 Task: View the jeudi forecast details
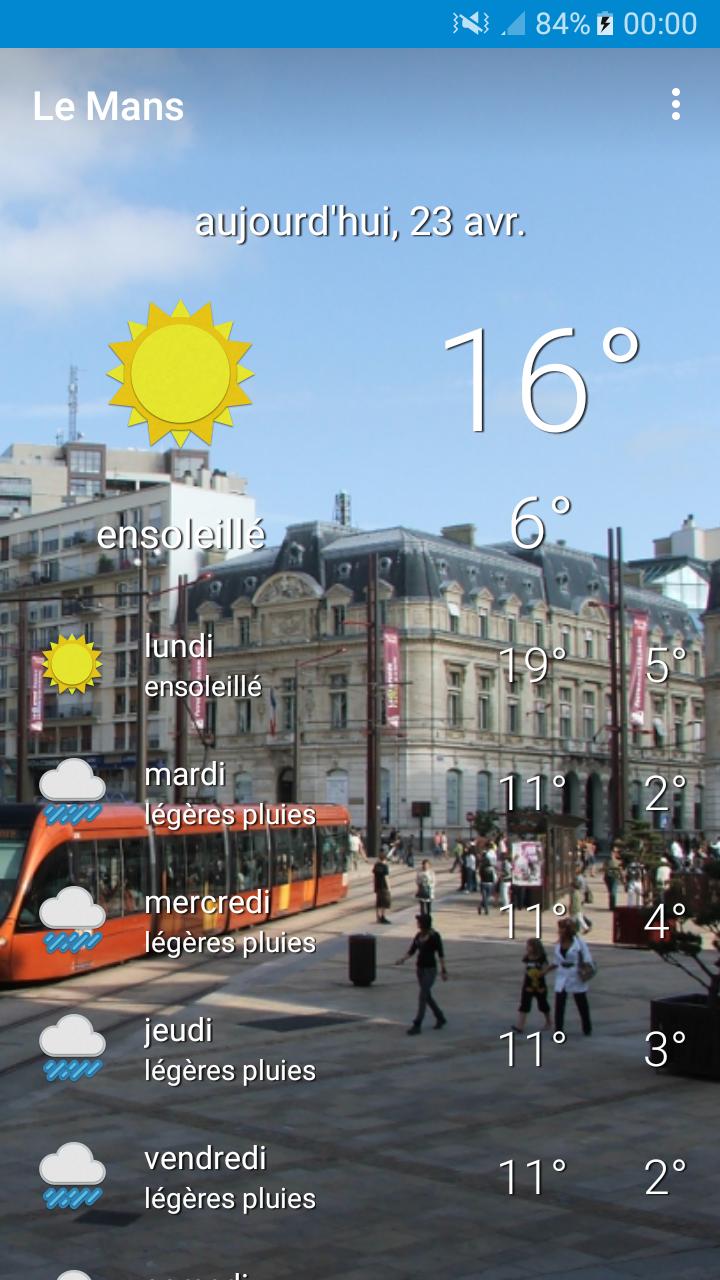tap(360, 1049)
